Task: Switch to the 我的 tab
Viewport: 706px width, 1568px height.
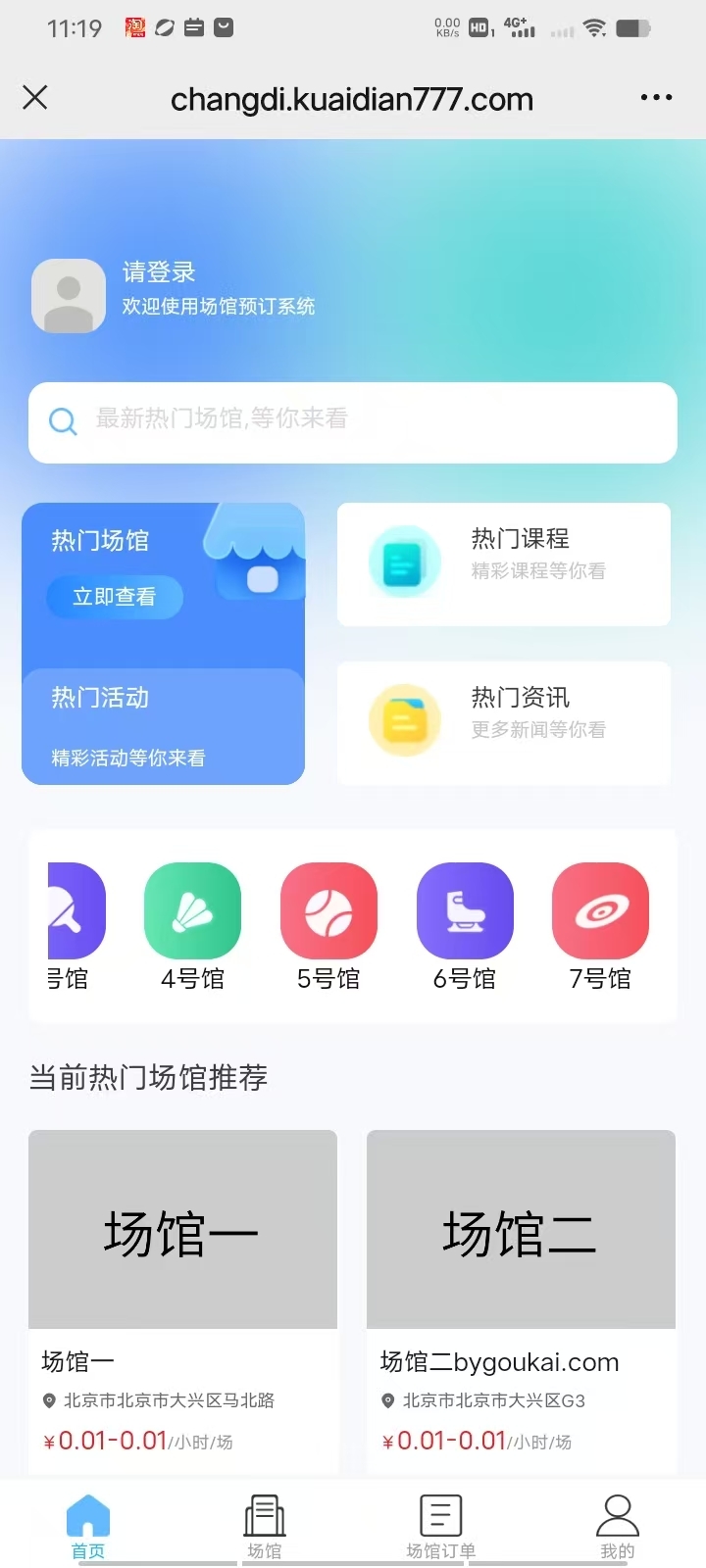Action: [x=618, y=1526]
